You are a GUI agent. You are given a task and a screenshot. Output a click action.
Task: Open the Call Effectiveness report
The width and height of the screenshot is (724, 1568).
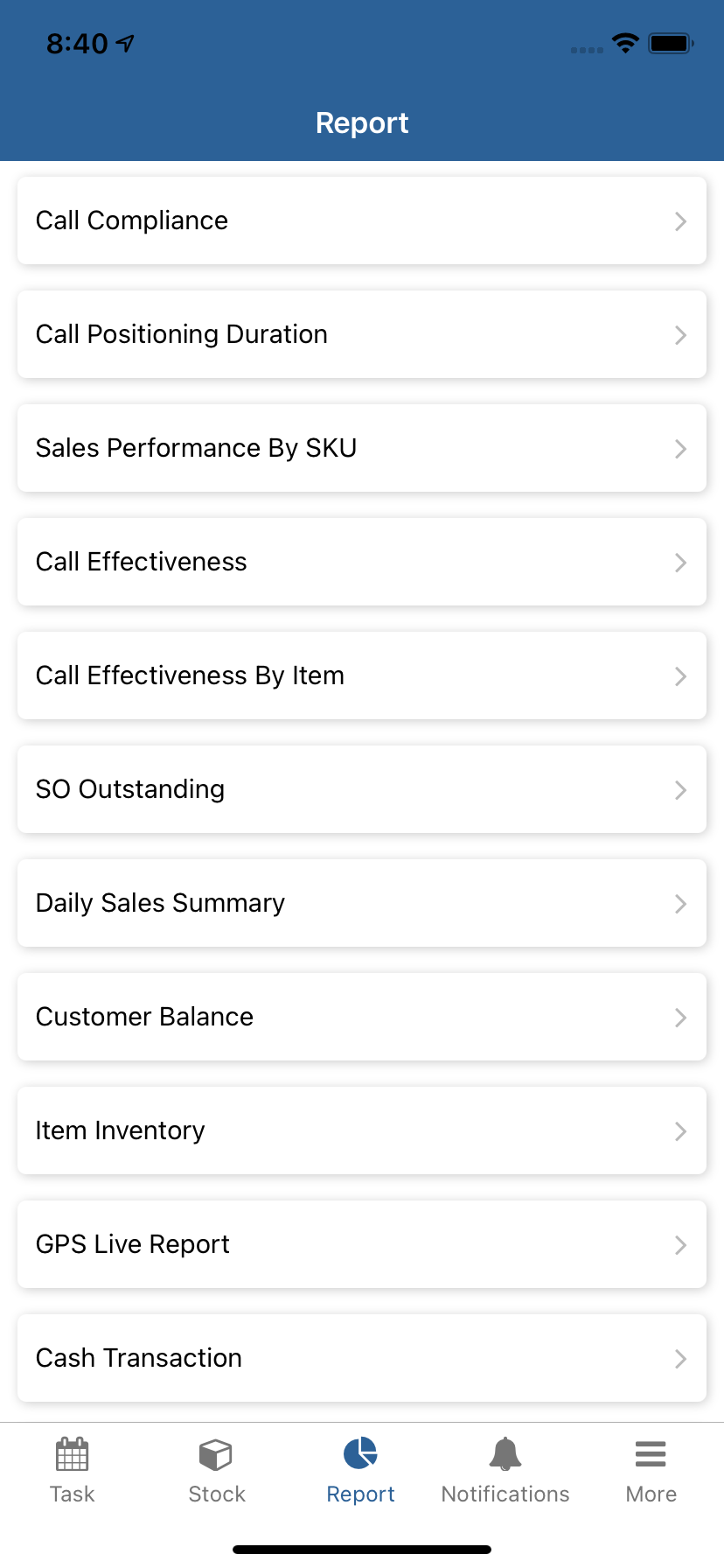click(x=361, y=562)
